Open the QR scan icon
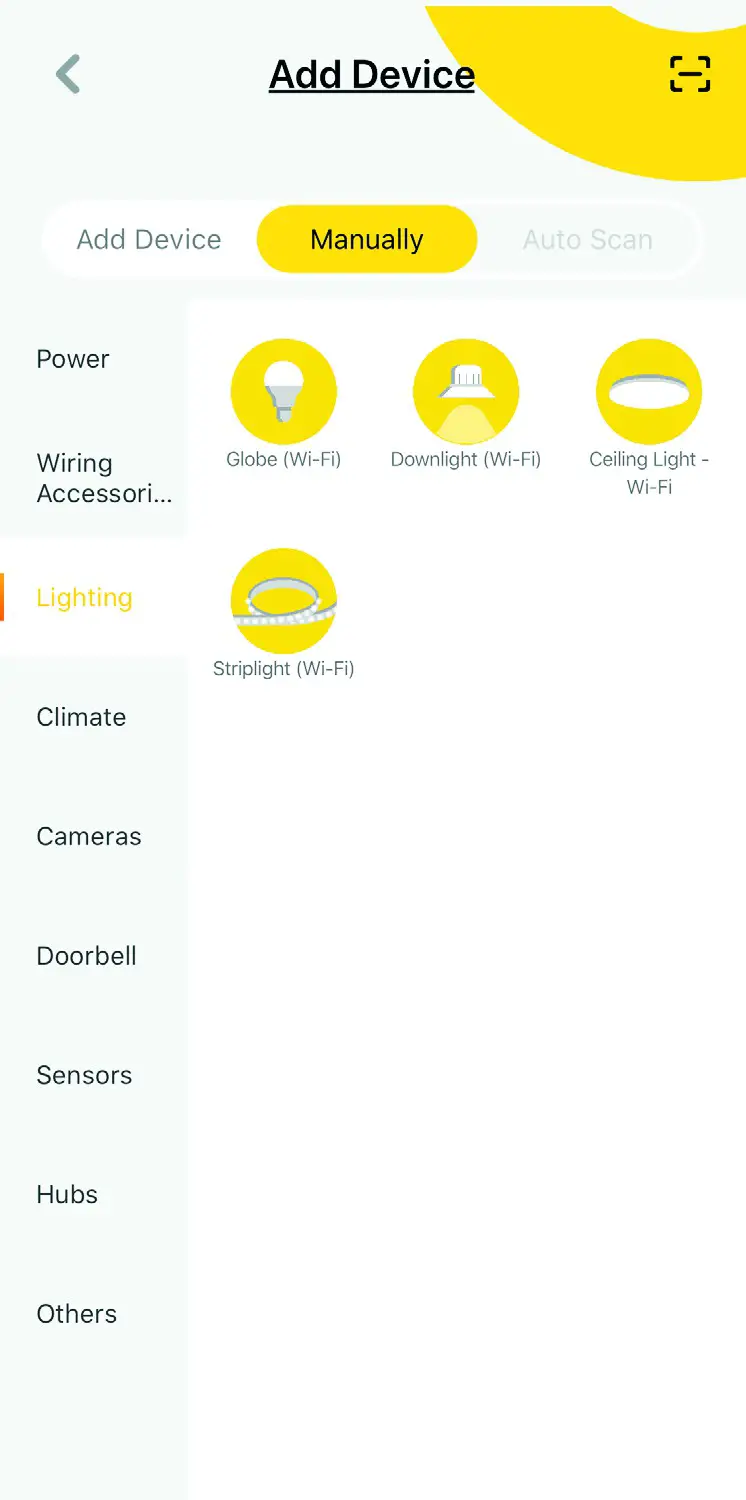 pyautogui.click(x=690, y=74)
